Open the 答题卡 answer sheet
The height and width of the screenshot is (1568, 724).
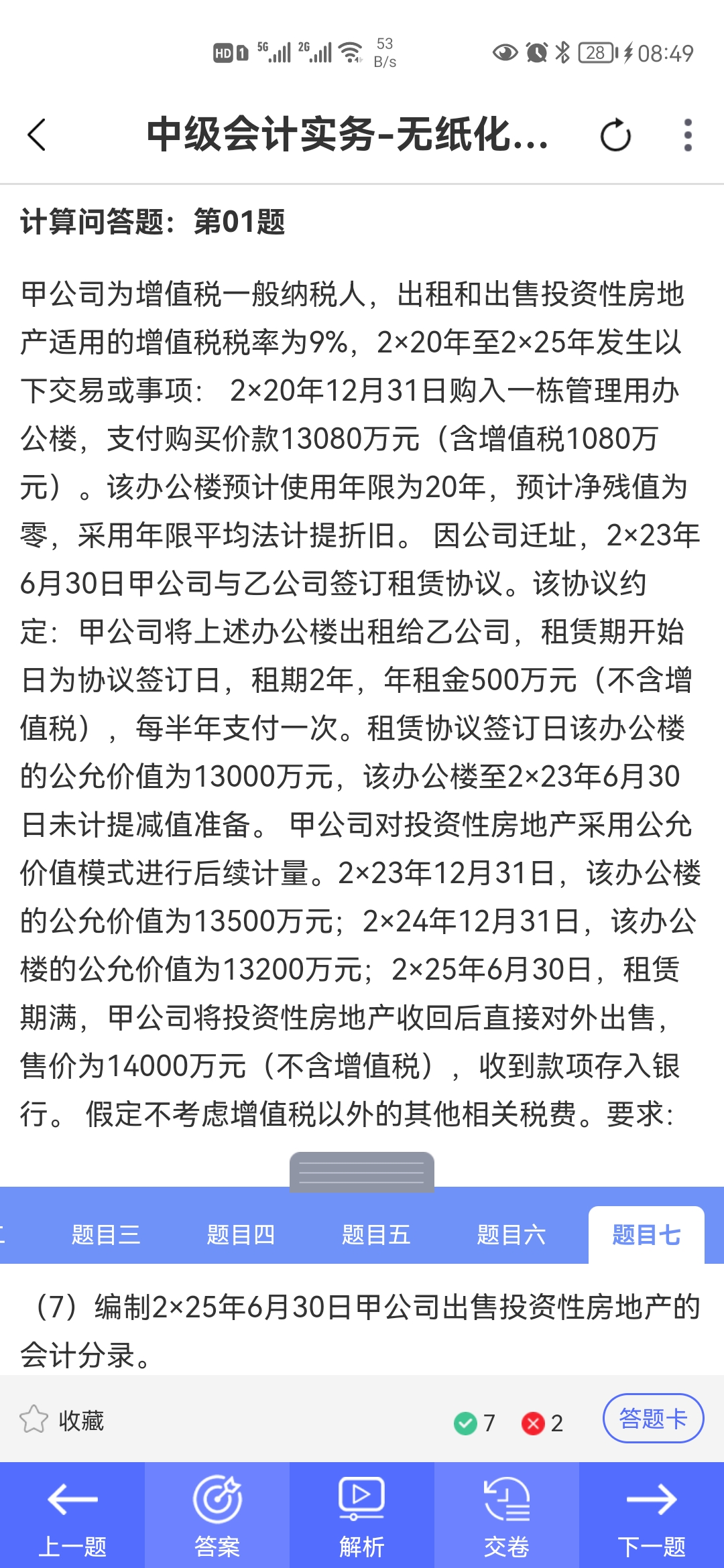pyautogui.click(x=653, y=1419)
